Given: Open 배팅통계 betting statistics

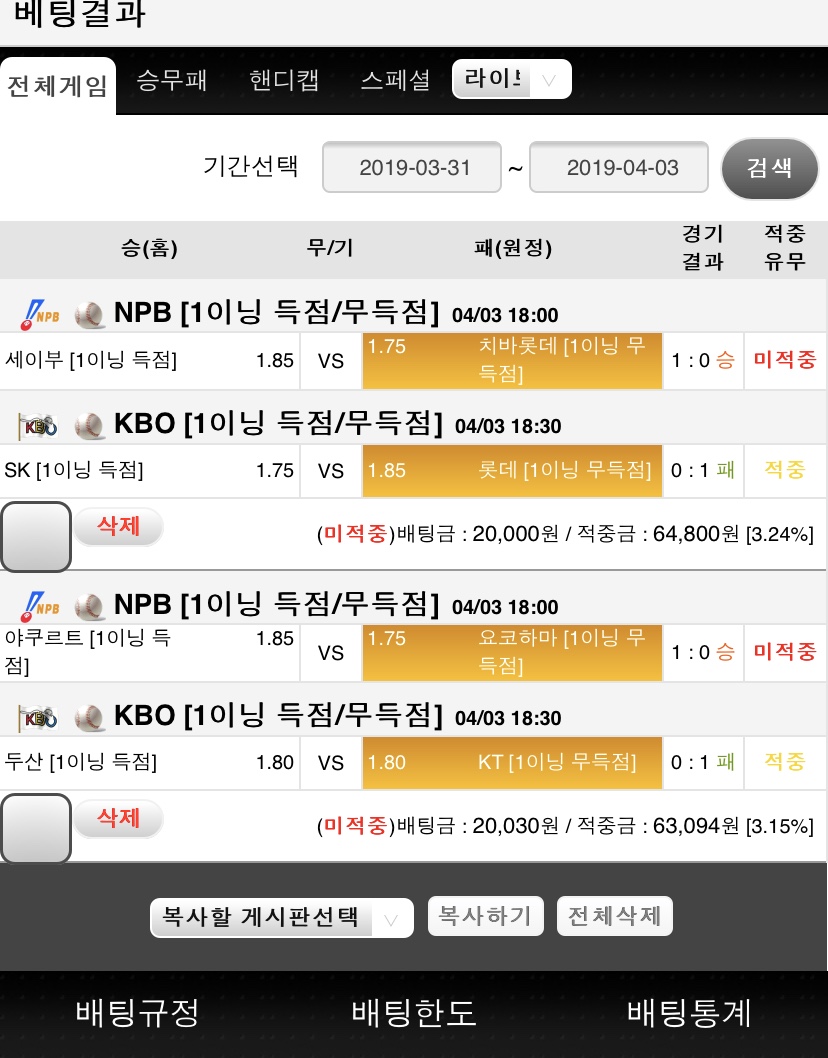Looking at the screenshot, I should (688, 1013).
